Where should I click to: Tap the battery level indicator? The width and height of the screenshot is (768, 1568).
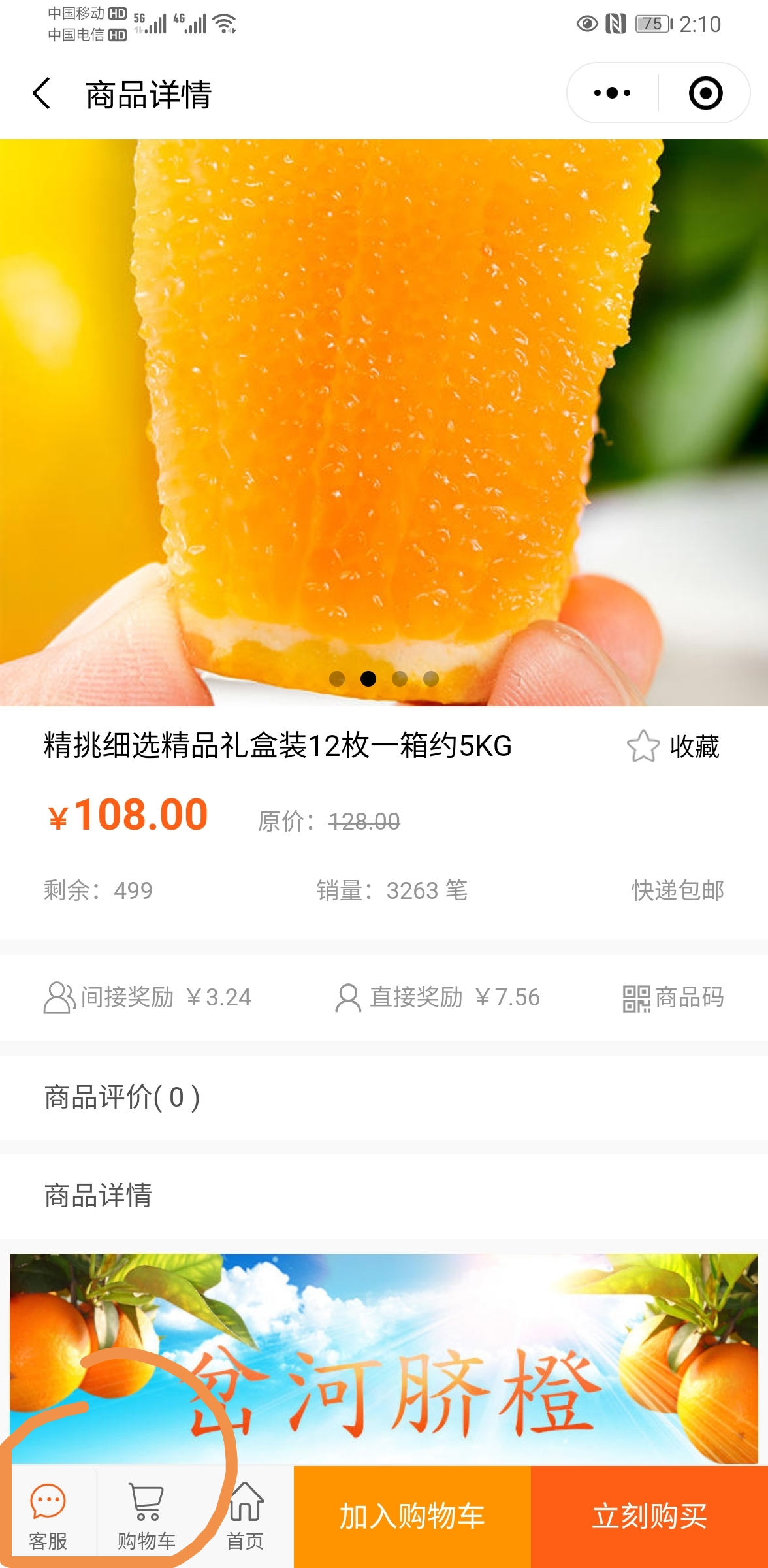tap(652, 22)
